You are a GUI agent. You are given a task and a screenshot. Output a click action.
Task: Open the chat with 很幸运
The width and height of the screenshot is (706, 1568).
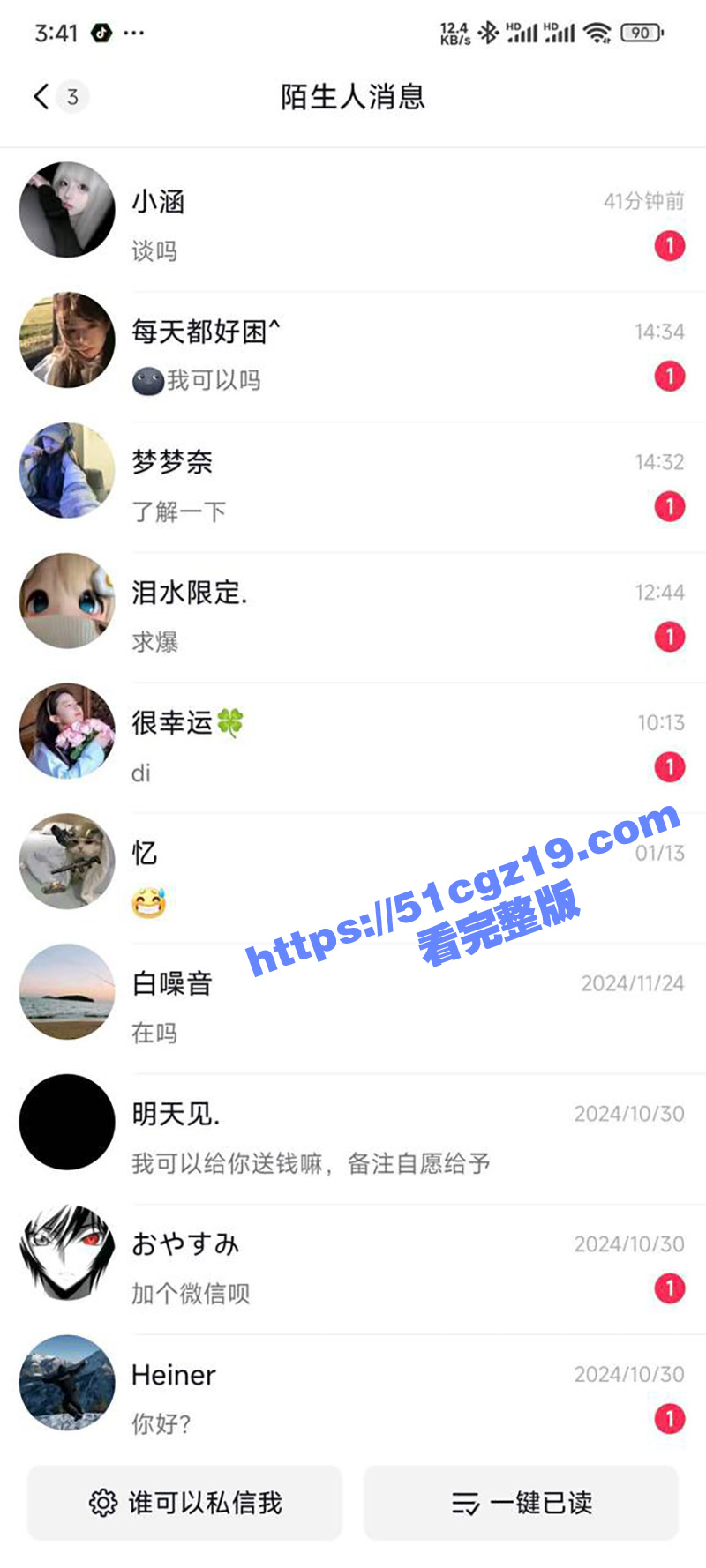click(353, 748)
